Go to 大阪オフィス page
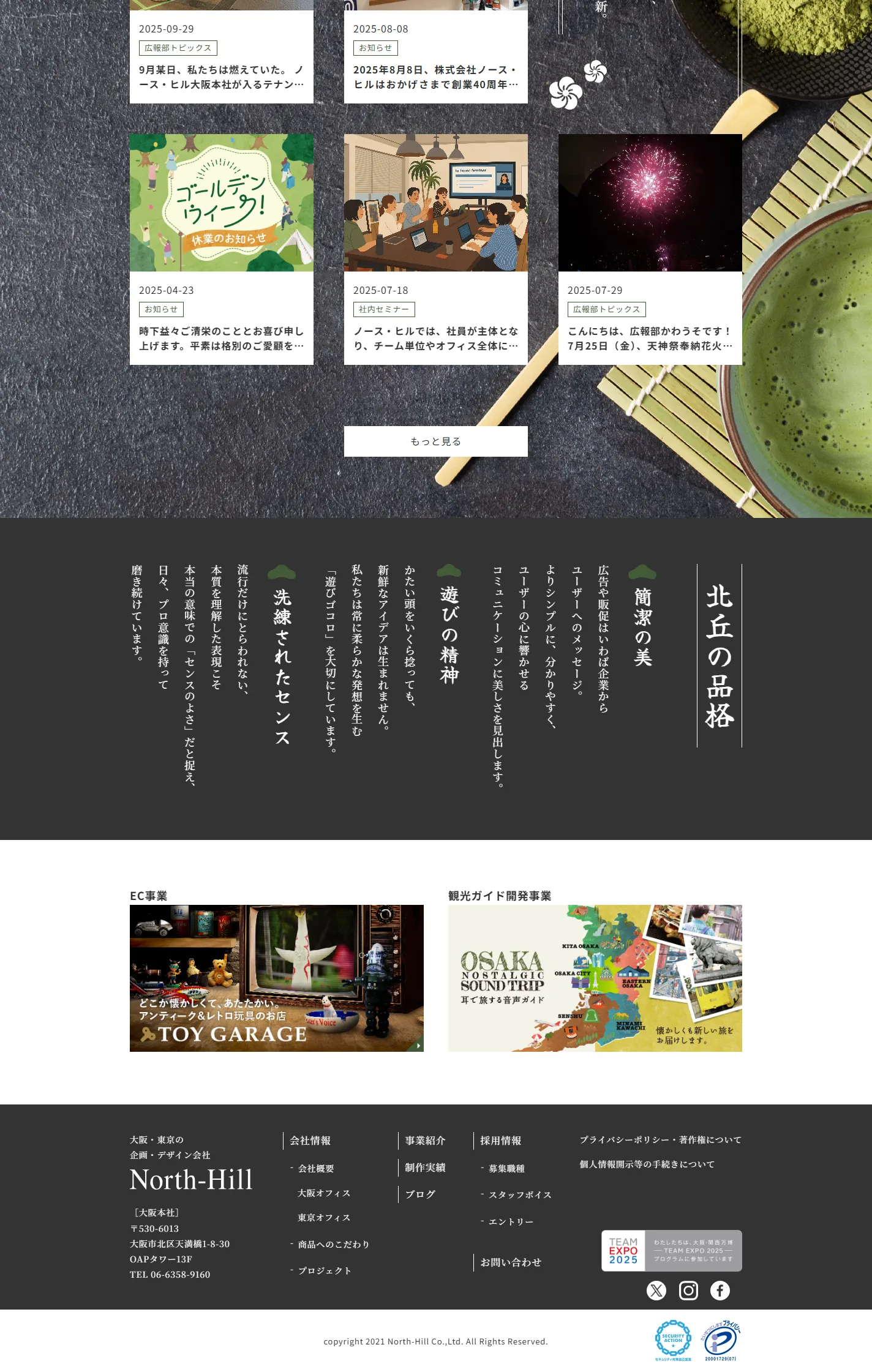The width and height of the screenshot is (872, 1372). tap(324, 1193)
